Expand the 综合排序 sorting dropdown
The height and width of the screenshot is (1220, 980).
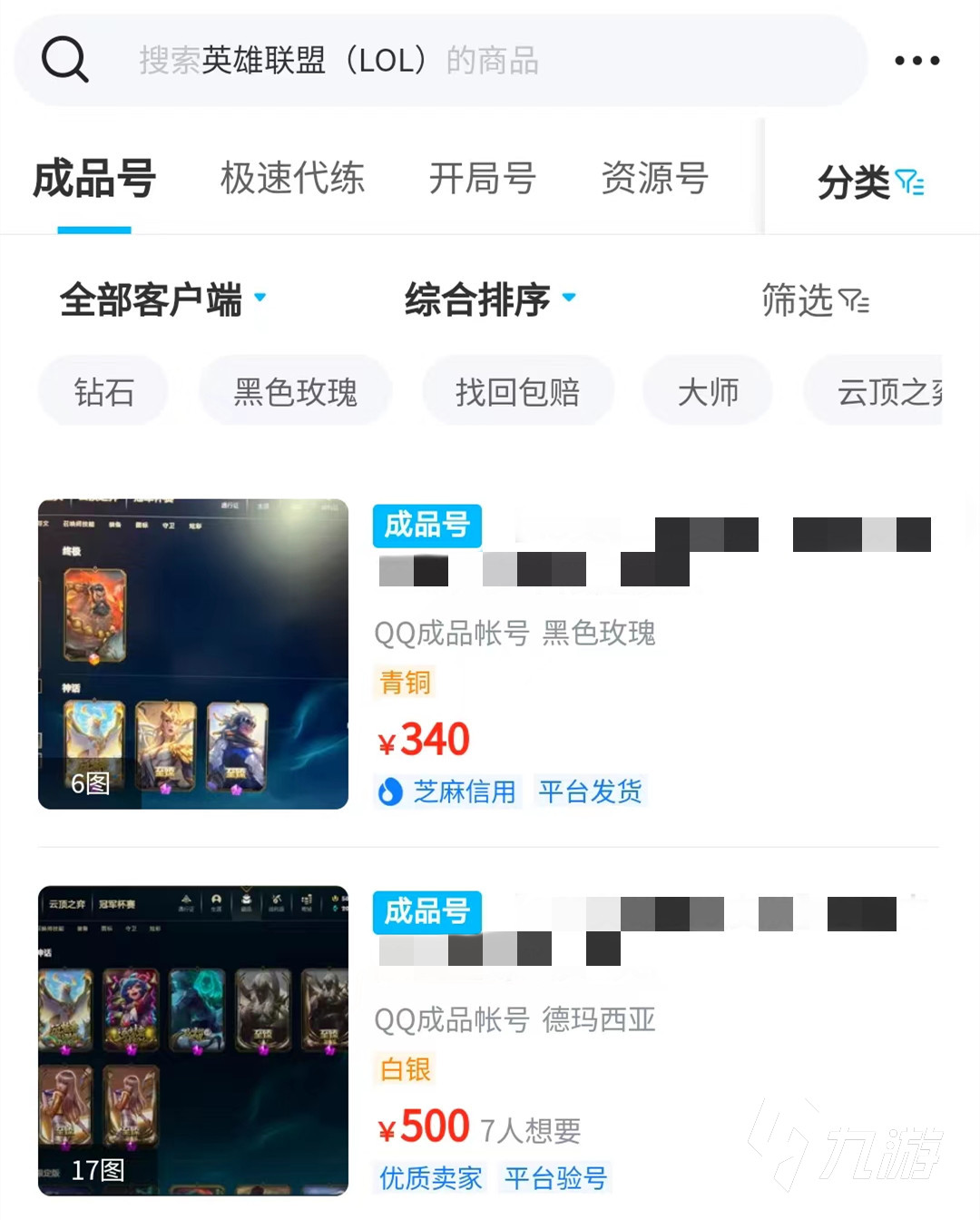[x=490, y=300]
